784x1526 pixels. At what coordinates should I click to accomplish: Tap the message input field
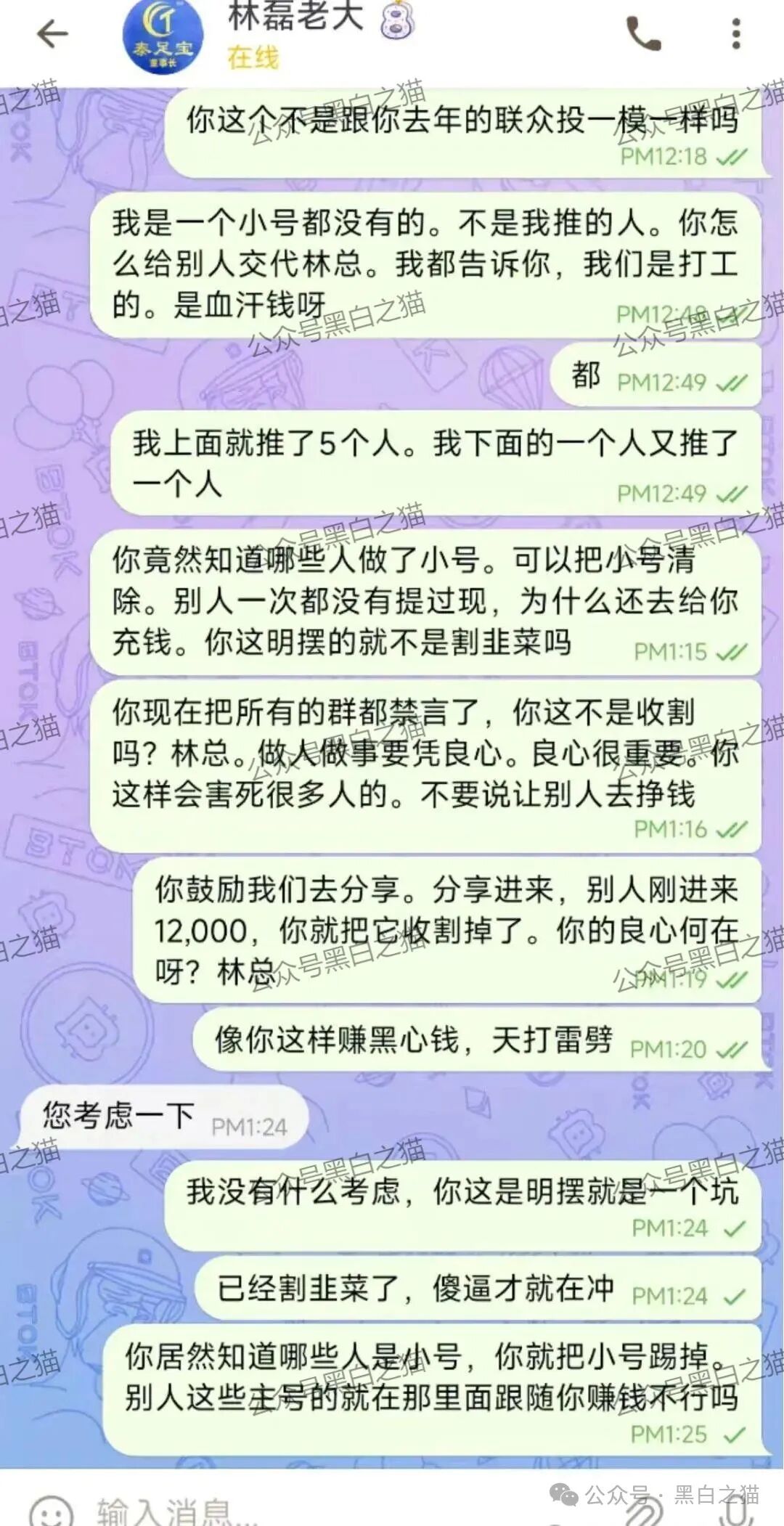290,1510
